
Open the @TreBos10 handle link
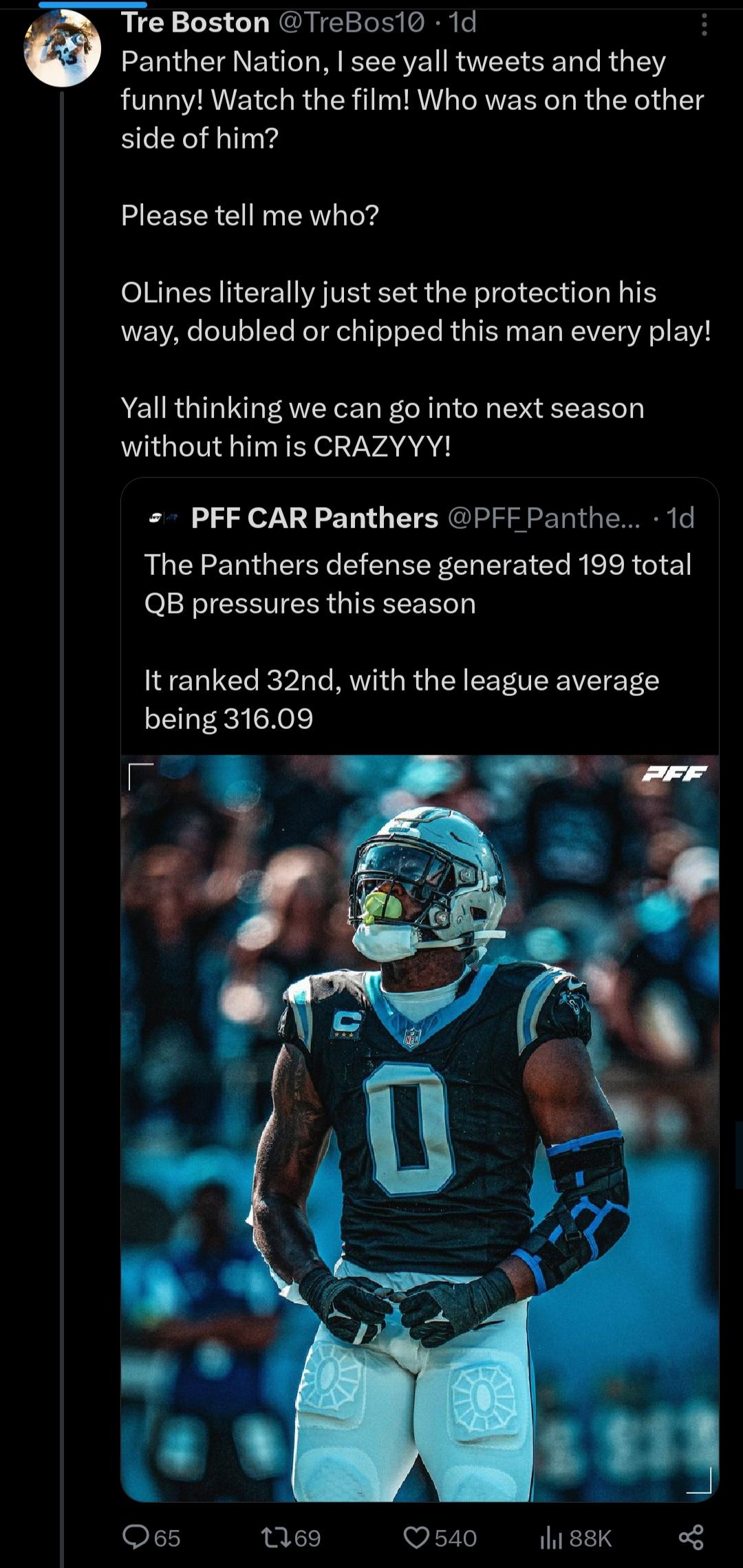(x=352, y=23)
